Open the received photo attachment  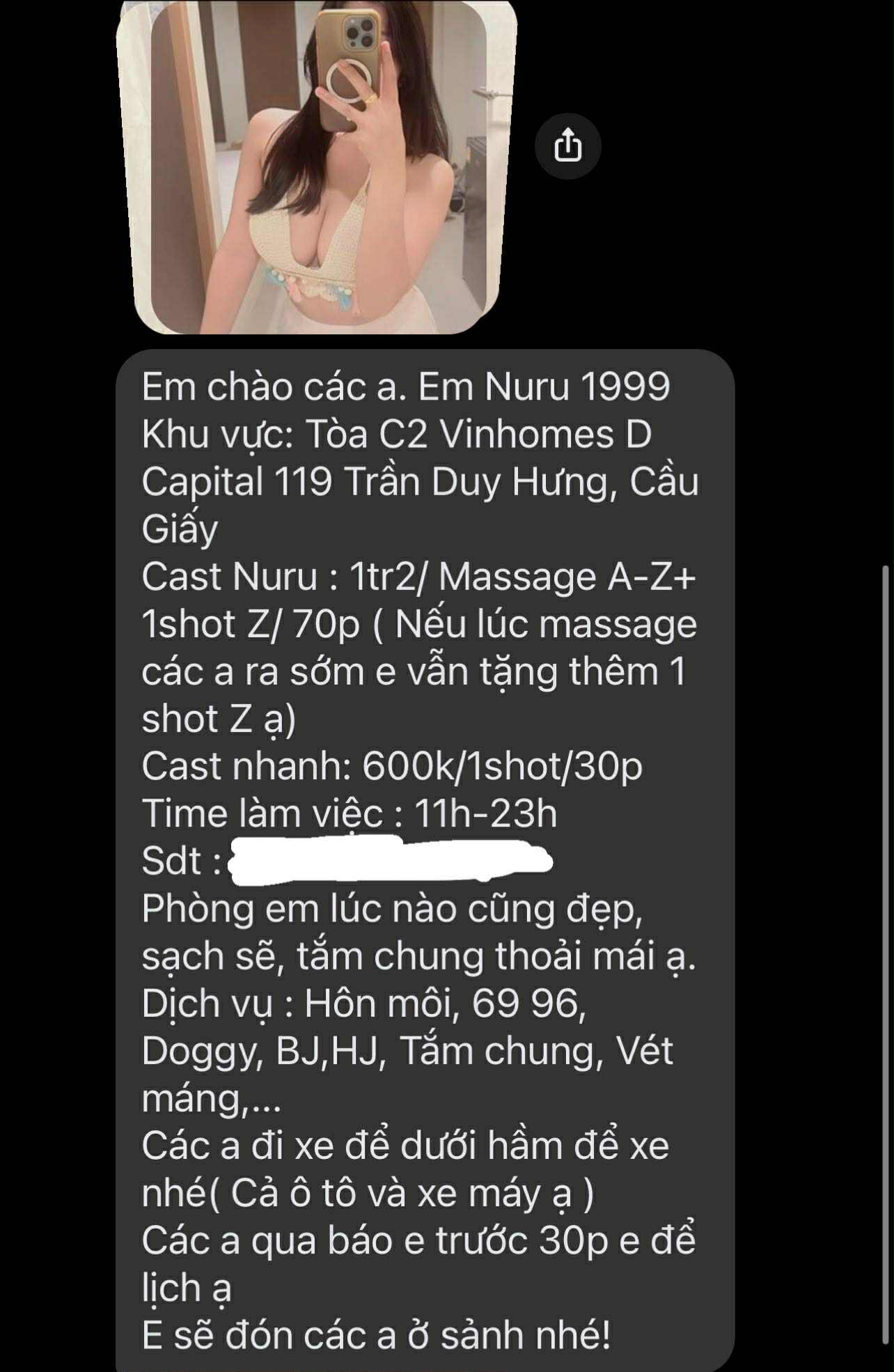(x=317, y=167)
